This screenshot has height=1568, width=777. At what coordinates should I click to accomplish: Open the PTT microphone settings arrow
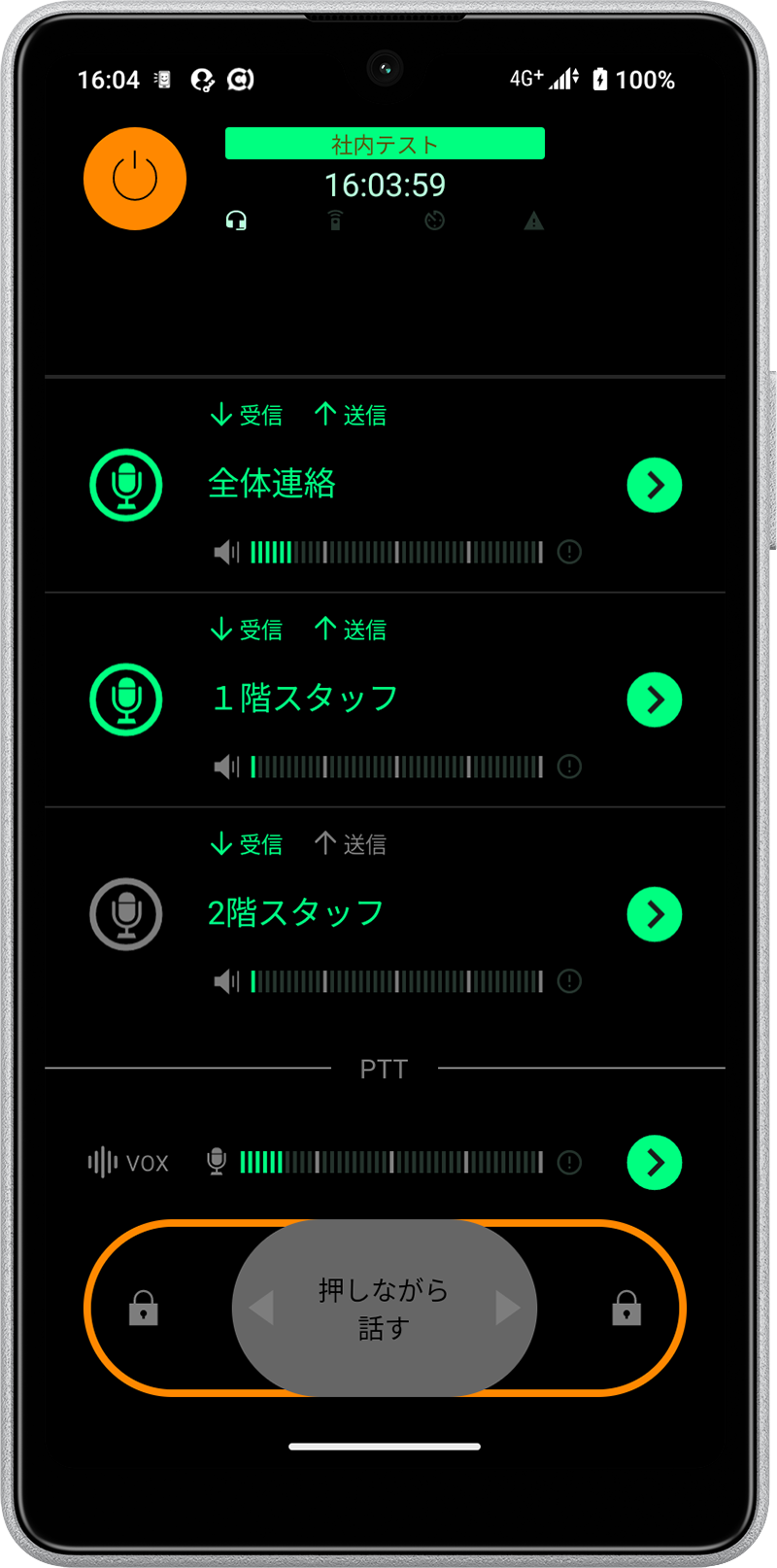[x=655, y=1162]
